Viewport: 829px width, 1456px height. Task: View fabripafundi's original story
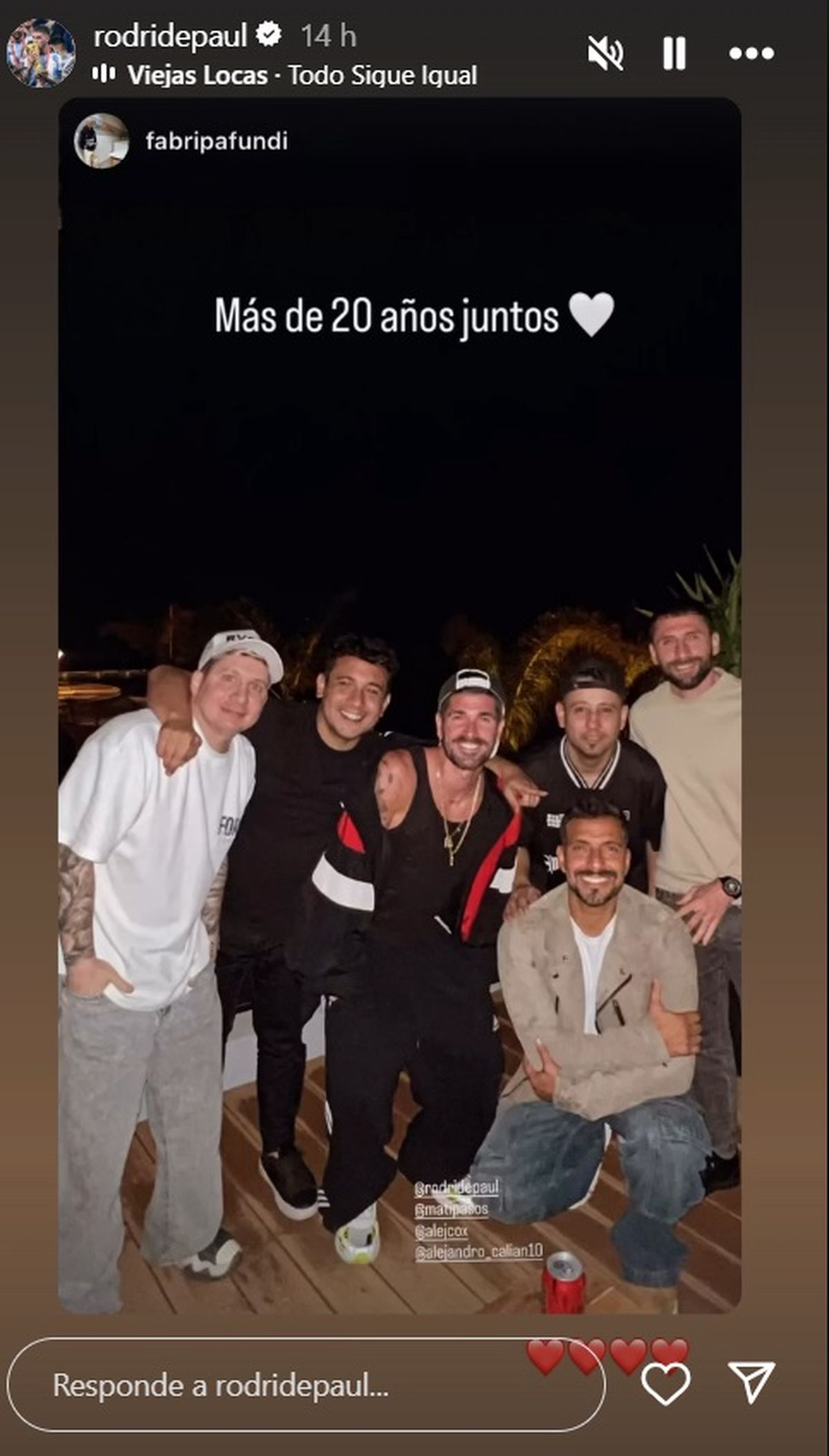pos(216,141)
